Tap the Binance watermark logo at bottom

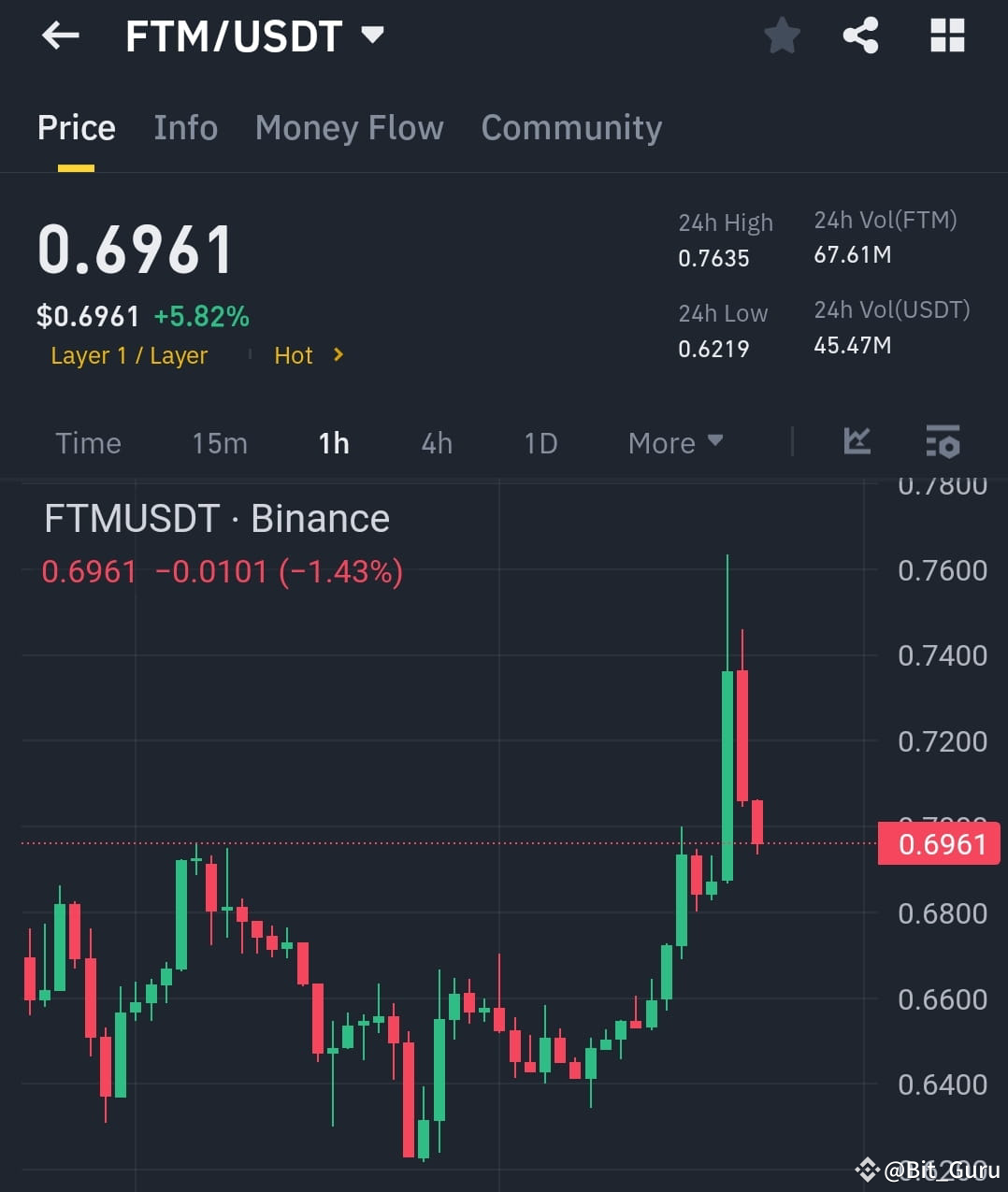pyautogui.click(x=869, y=1169)
